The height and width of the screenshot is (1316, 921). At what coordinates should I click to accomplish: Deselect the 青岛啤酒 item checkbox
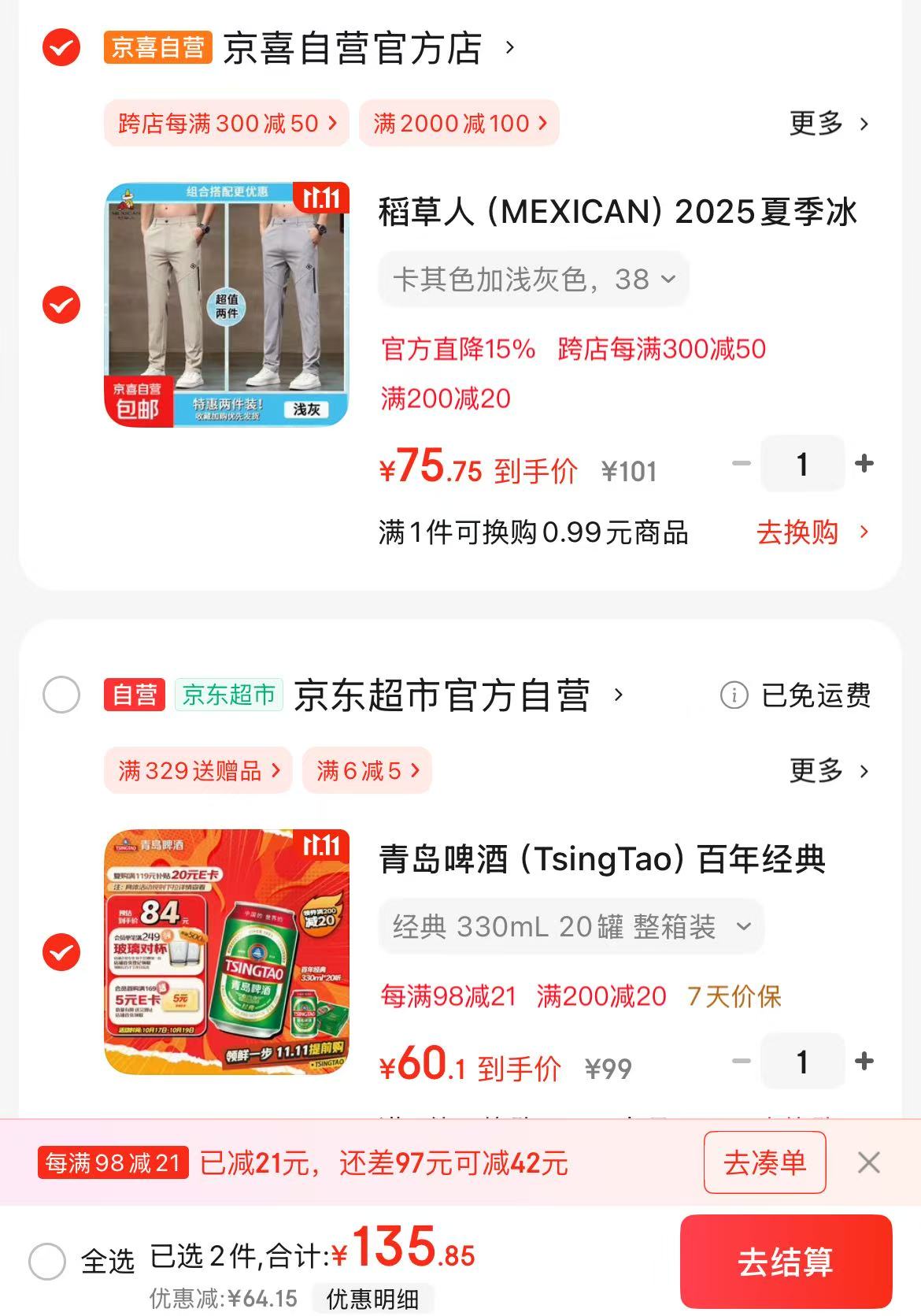pyautogui.click(x=61, y=952)
